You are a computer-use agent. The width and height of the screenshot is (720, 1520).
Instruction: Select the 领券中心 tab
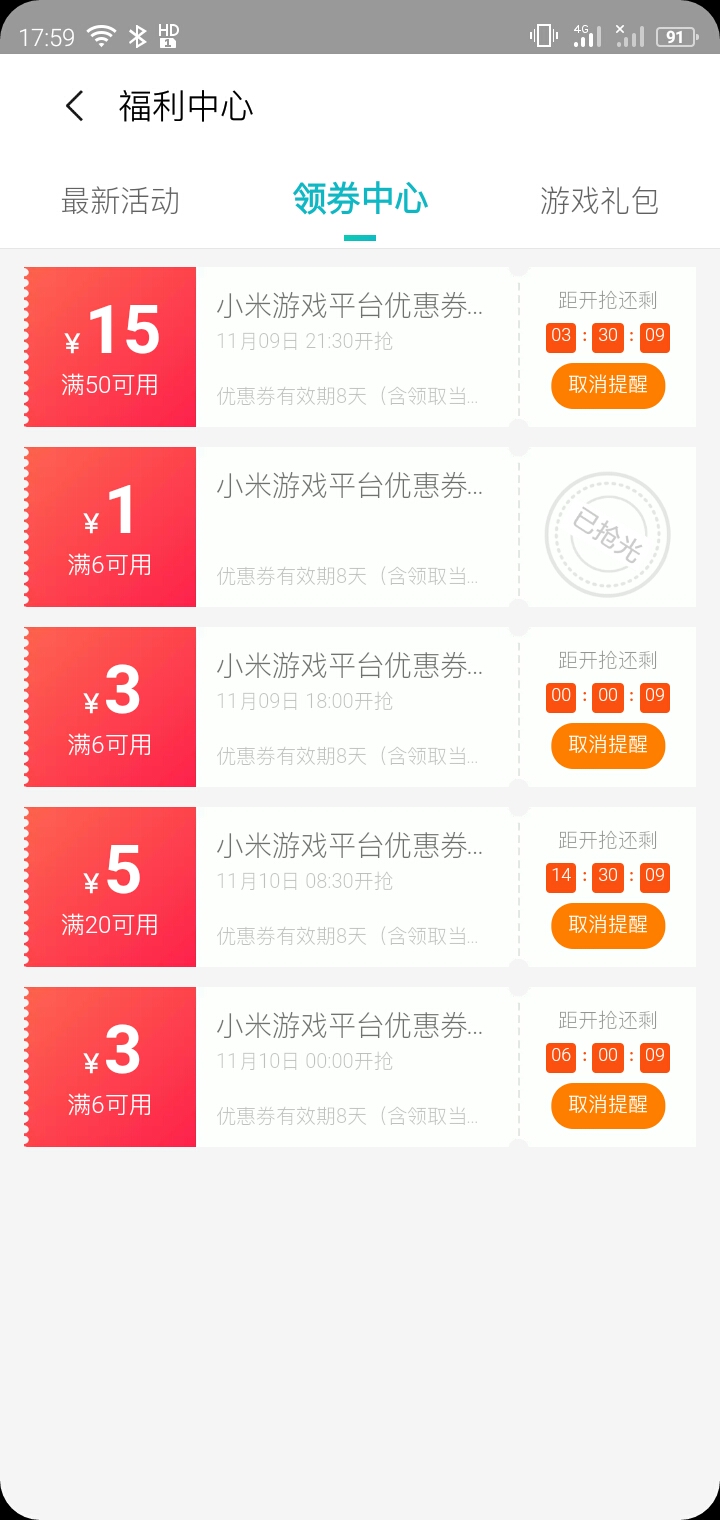(360, 199)
